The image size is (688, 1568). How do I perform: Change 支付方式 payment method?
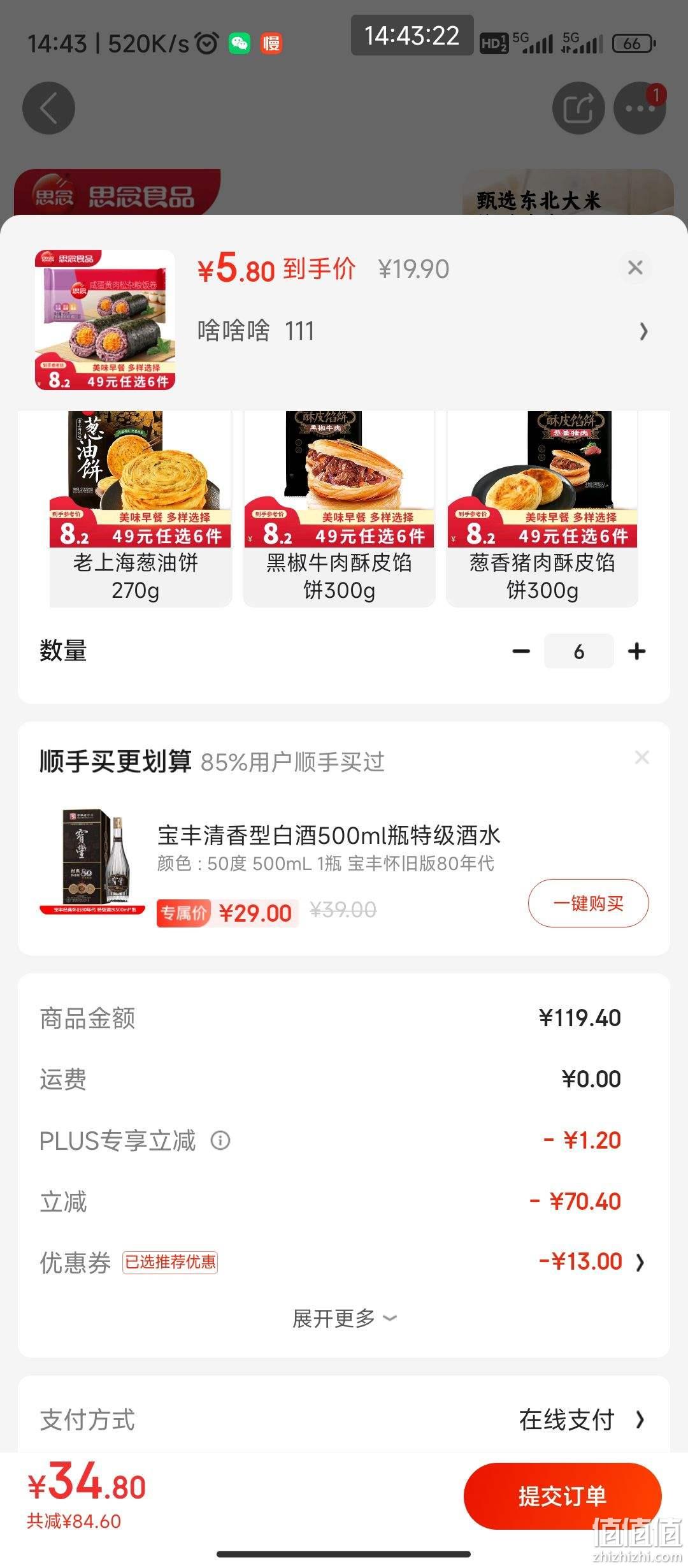[x=344, y=1419]
